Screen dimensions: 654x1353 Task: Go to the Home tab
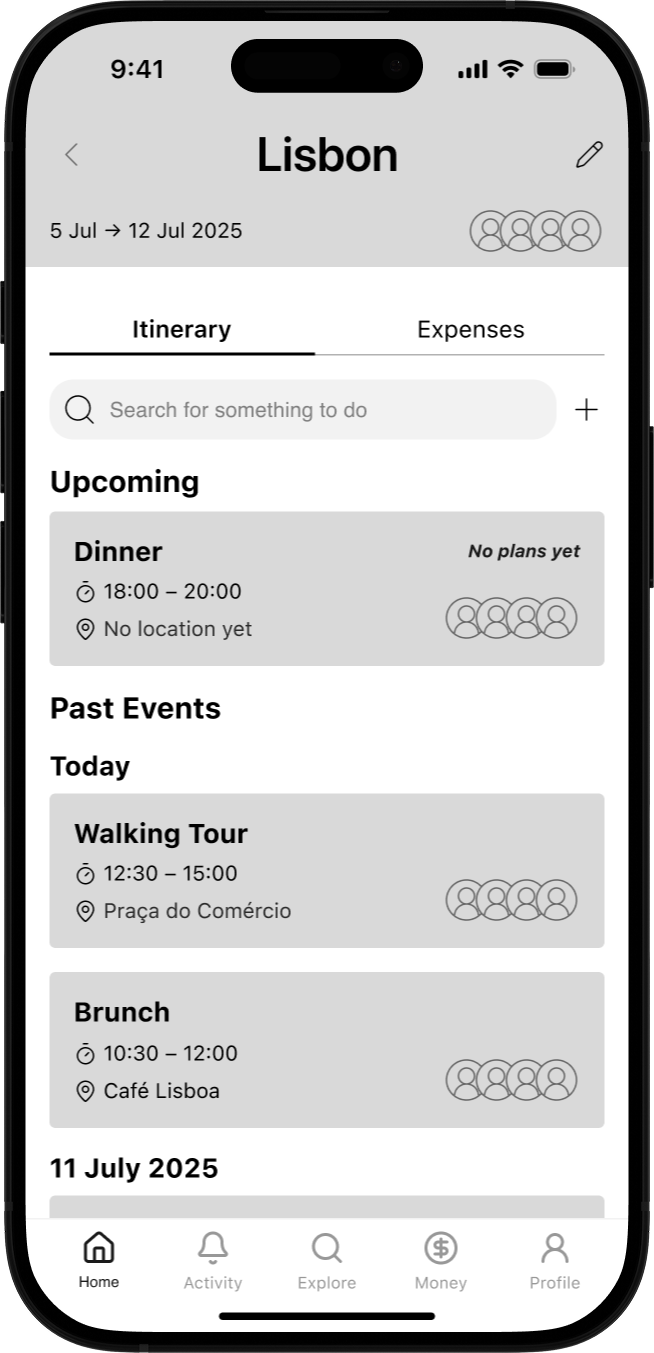[98, 1260]
